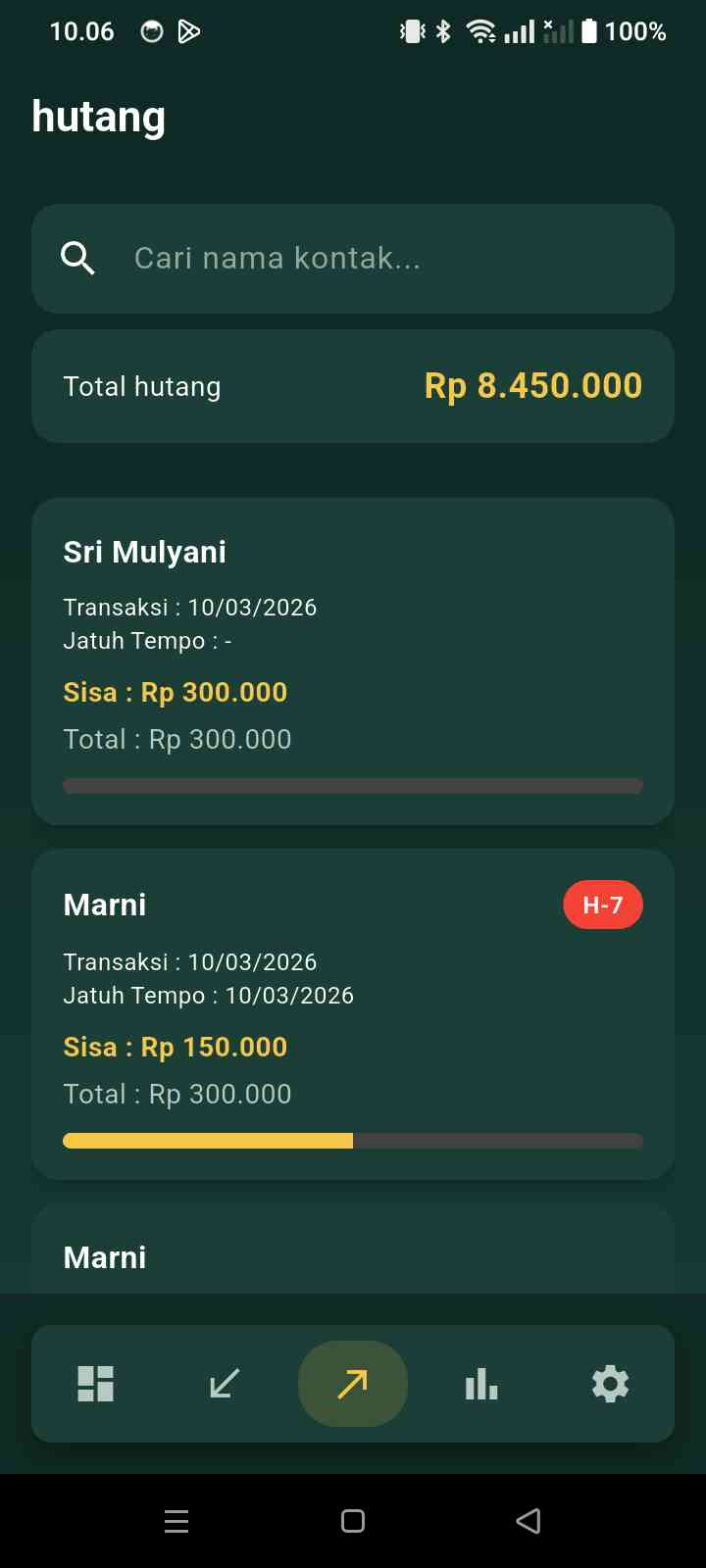
Task: Switch to the incoming arrow tab
Action: 225,1384
